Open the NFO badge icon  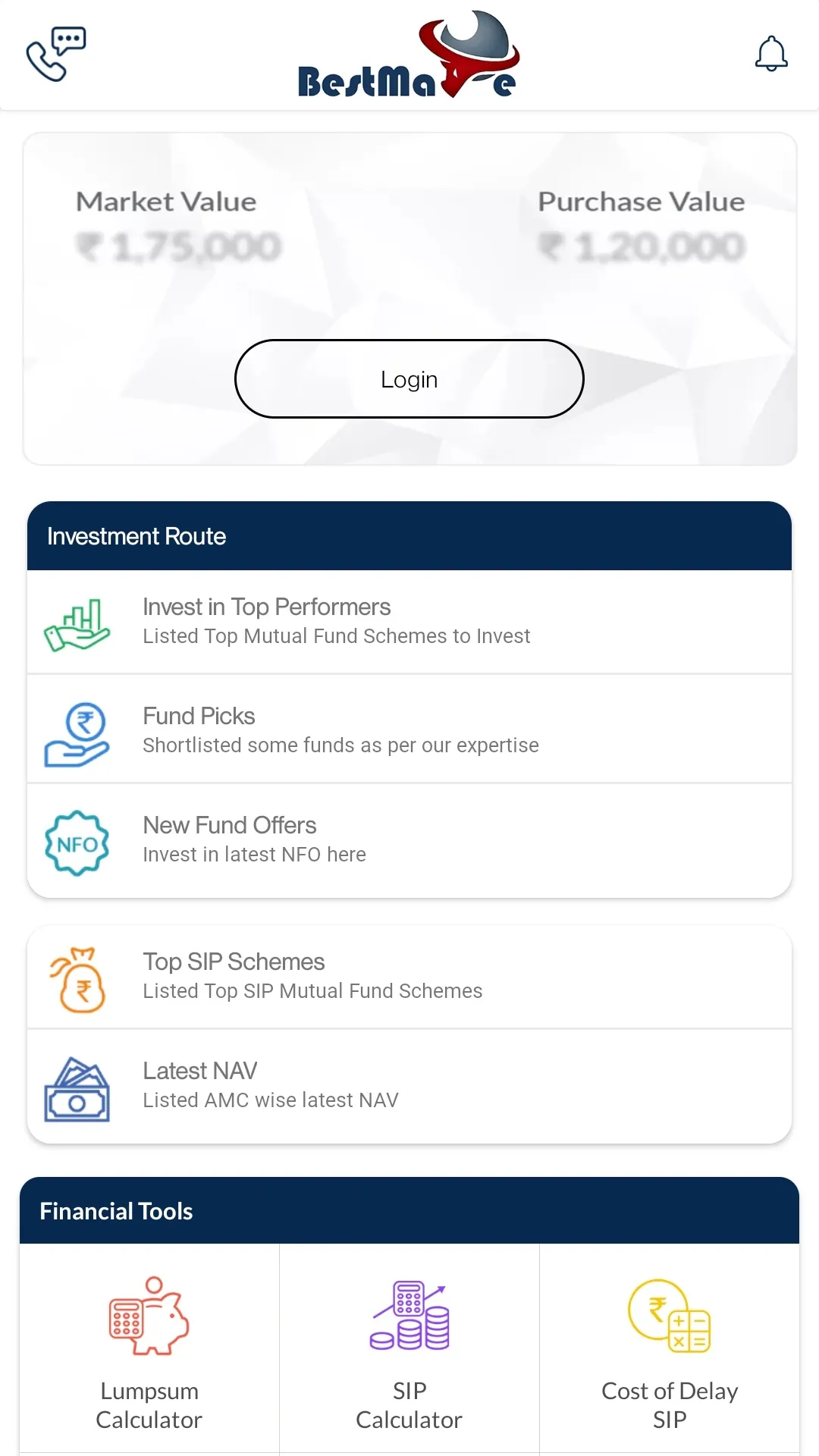pos(77,842)
